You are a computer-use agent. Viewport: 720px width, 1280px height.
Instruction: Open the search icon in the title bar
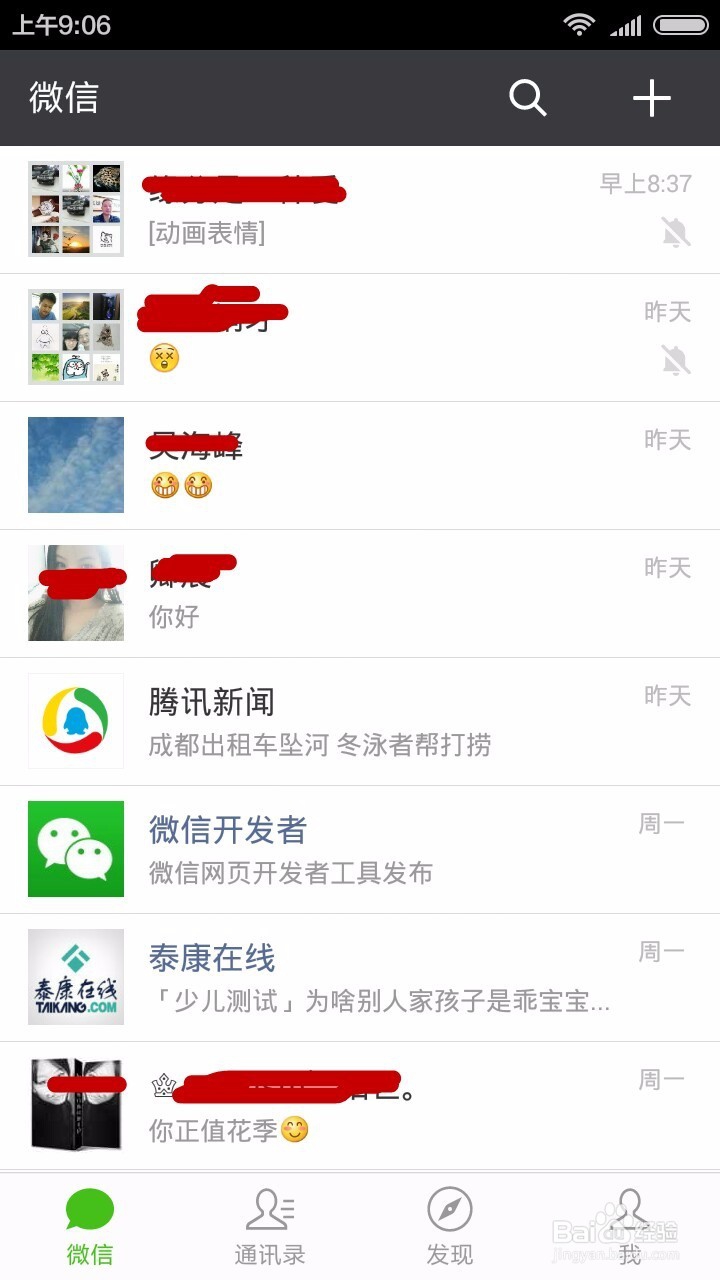click(x=527, y=98)
